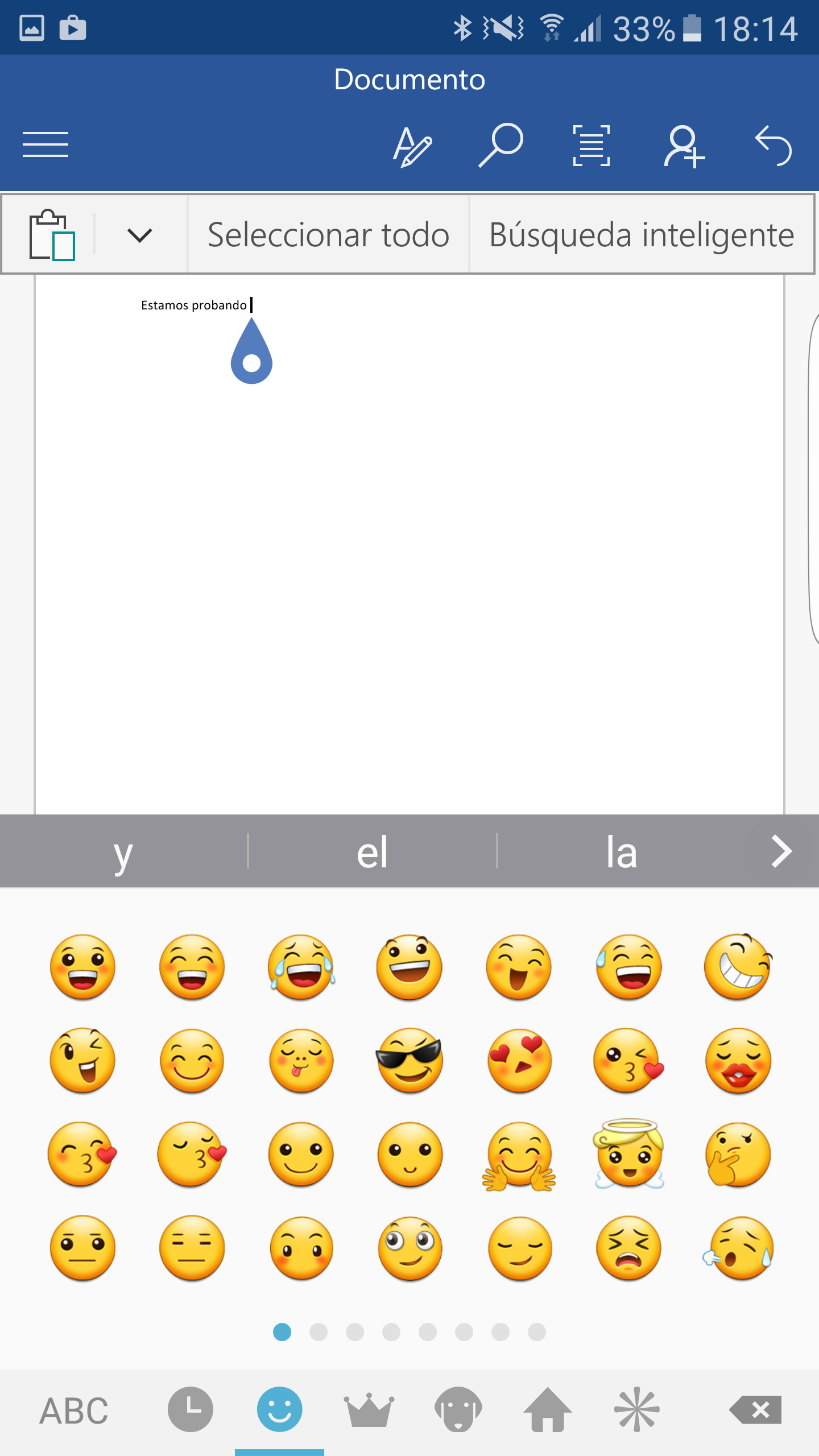Image resolution: width=819 pixels, height=1456 pixels.
Task: Share document with people
Action: pyautogui.click(x=684, y=146)
